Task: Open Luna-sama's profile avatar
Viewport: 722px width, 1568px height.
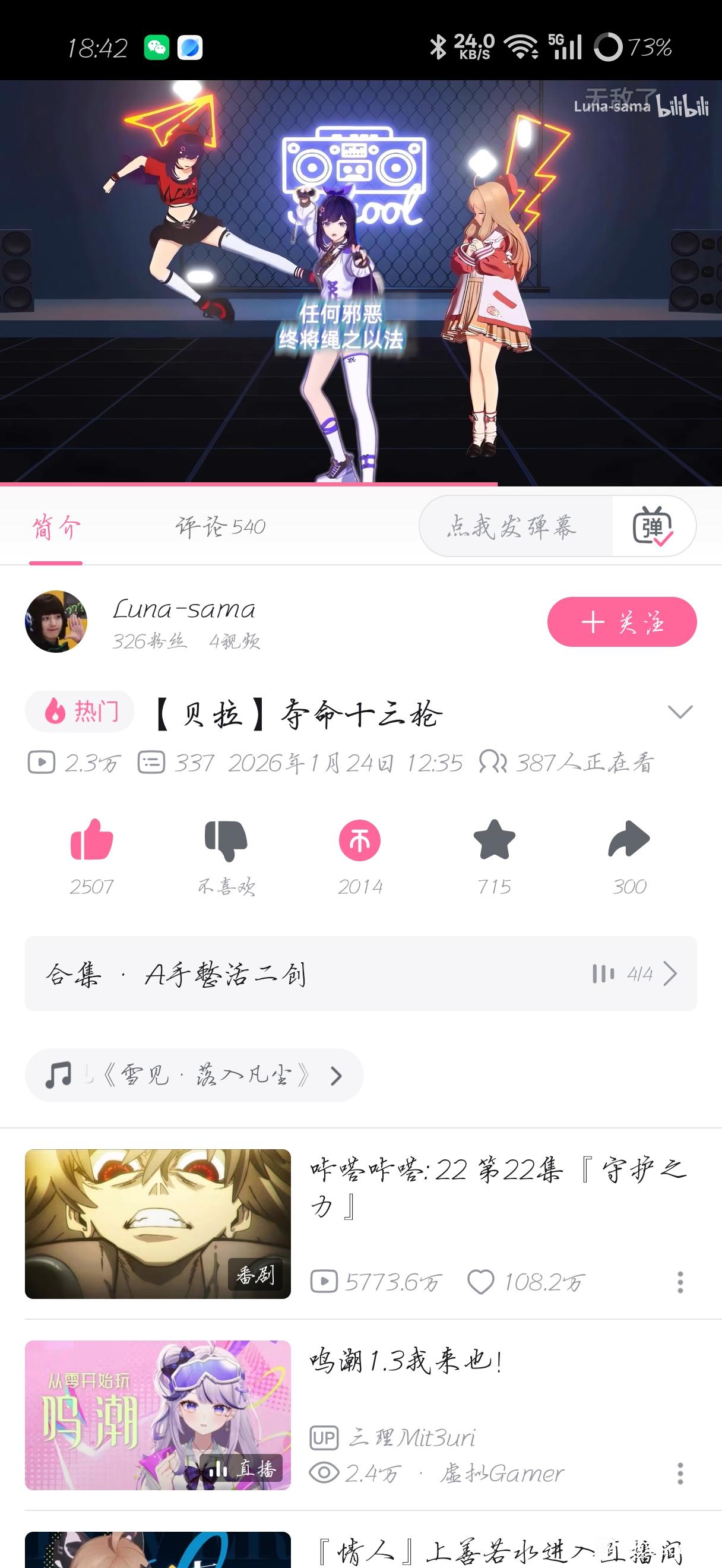Action: point(56,621)
